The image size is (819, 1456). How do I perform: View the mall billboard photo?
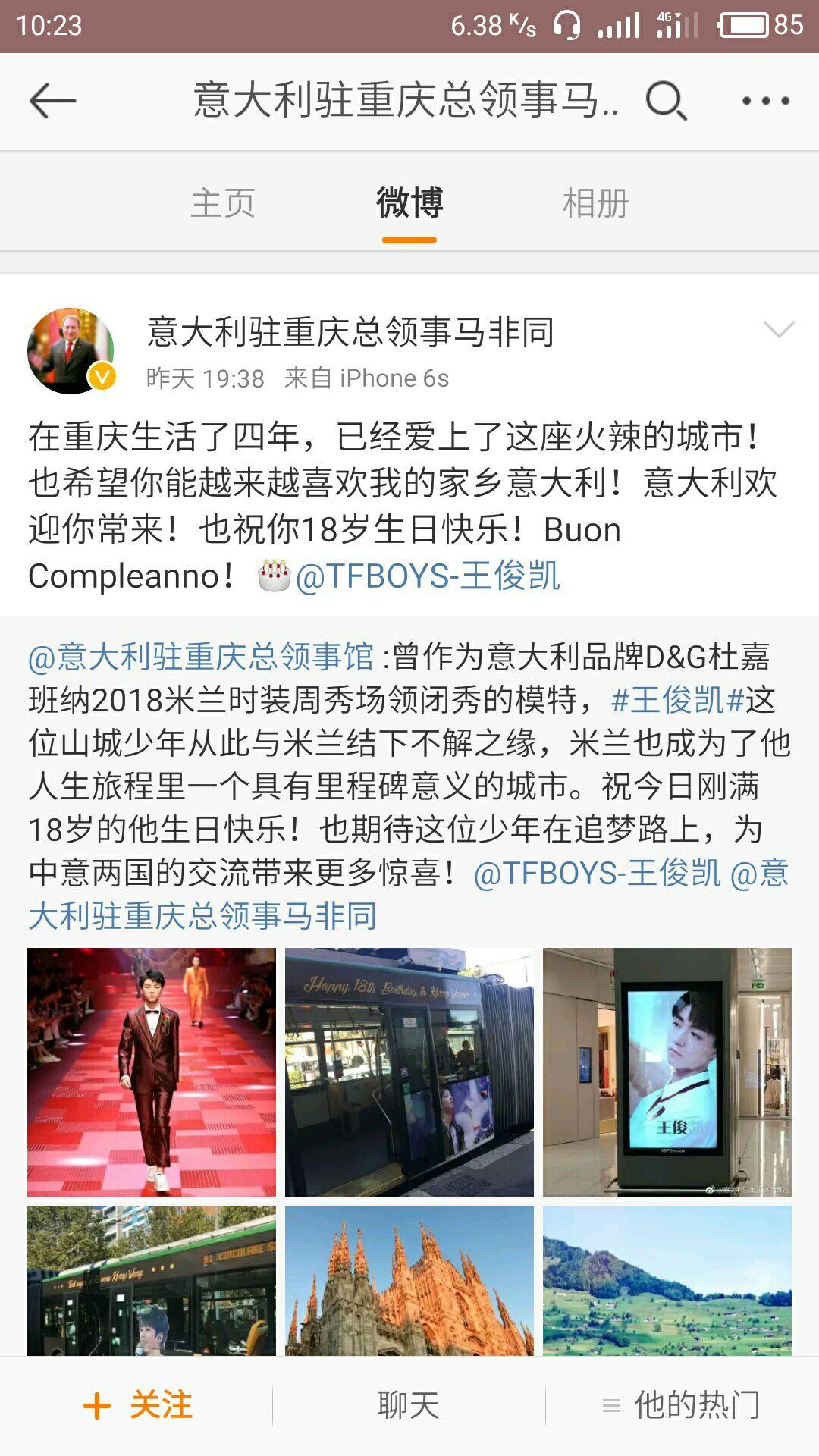667,1072
